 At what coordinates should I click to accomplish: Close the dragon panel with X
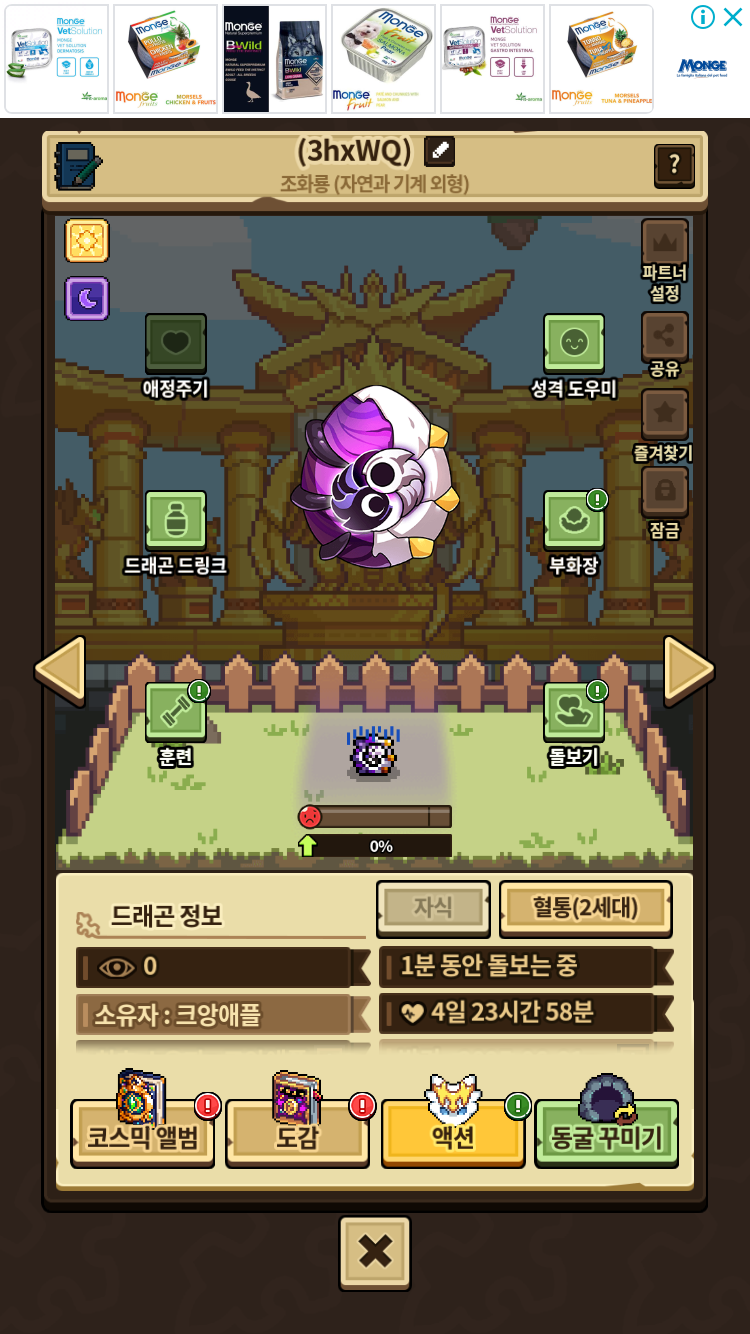[374, 1253]
